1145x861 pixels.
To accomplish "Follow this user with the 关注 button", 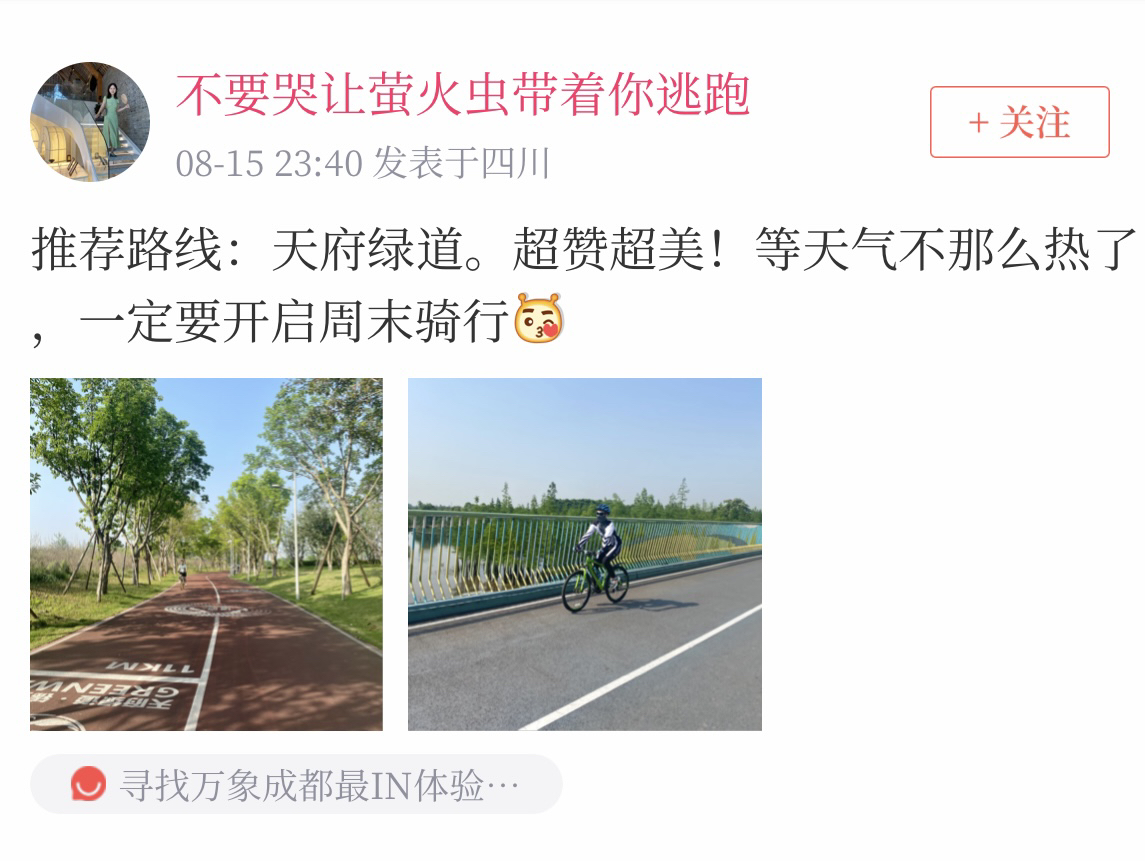I will (1019, 122).
